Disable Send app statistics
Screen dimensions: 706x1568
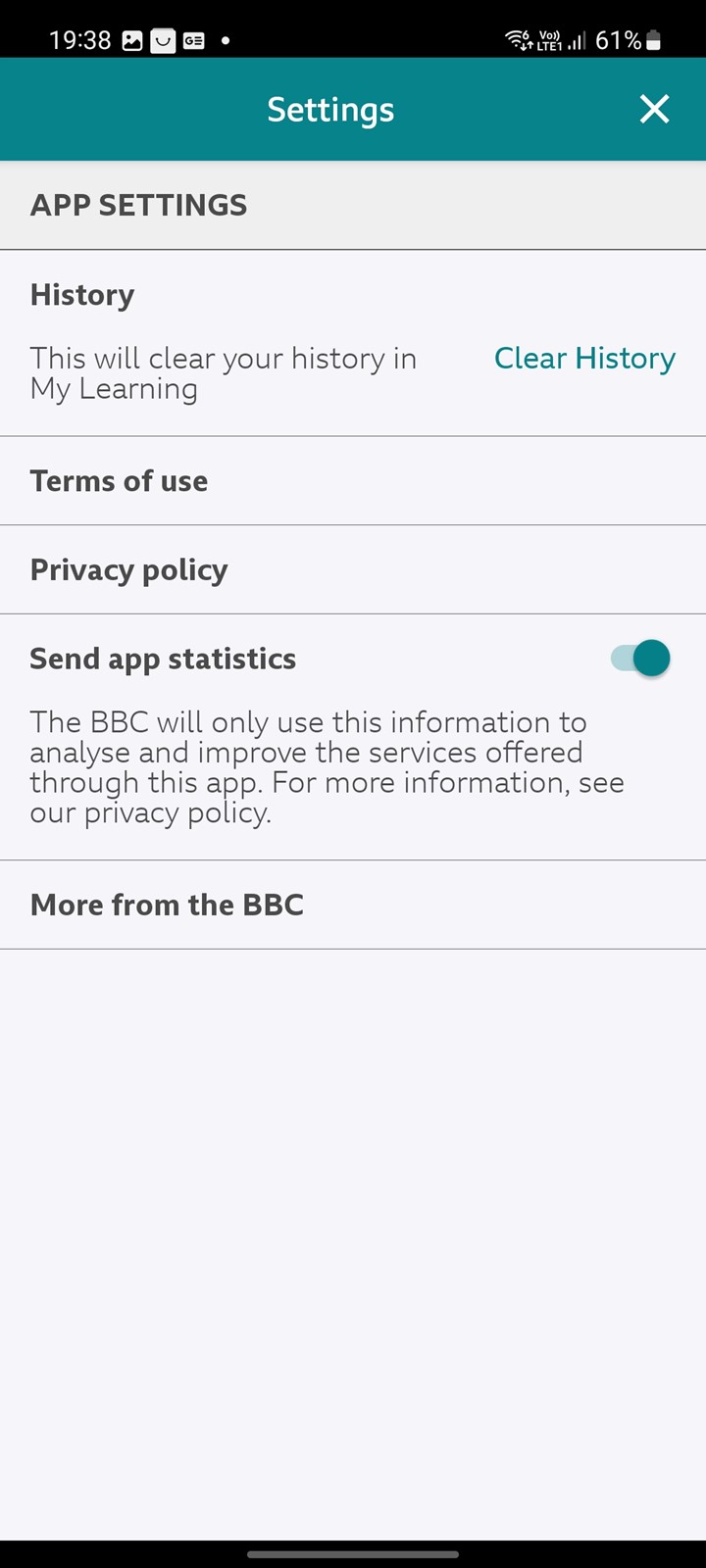[640, 659]
